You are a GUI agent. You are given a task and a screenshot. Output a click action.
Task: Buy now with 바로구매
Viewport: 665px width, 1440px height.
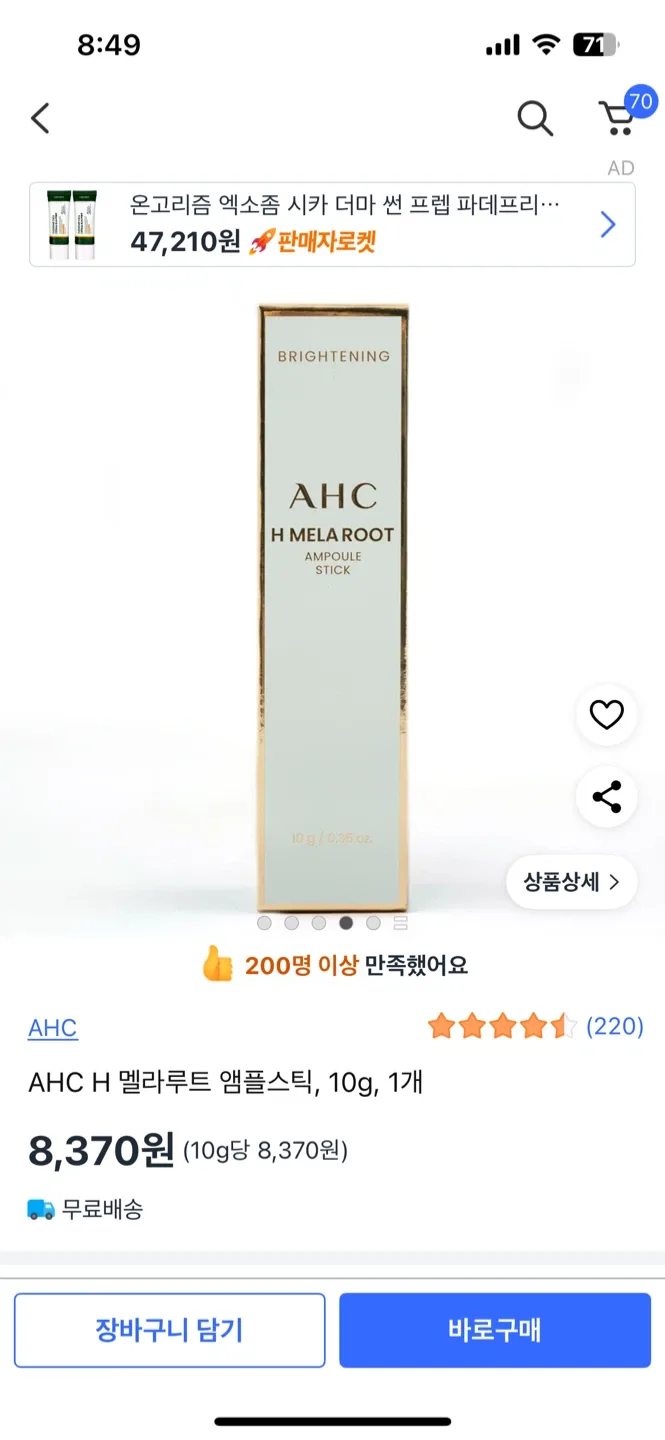(x=495, y=1330)
